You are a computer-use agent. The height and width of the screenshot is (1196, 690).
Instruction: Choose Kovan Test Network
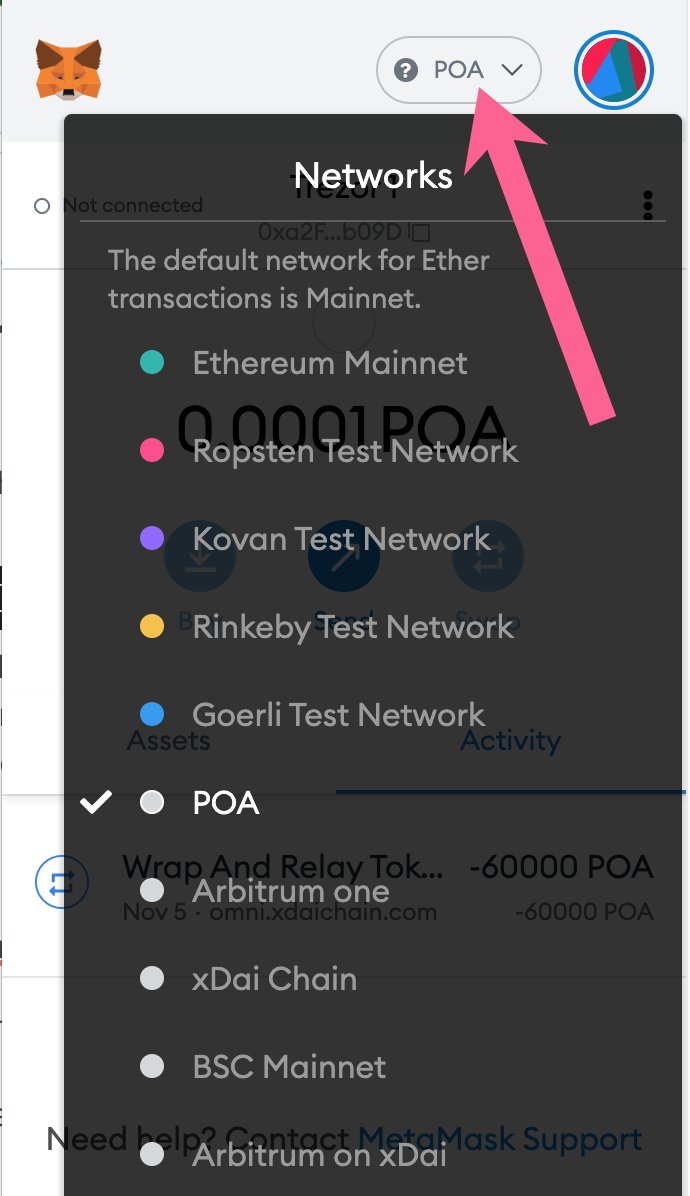pyautogui.click(x=373, y=539)
